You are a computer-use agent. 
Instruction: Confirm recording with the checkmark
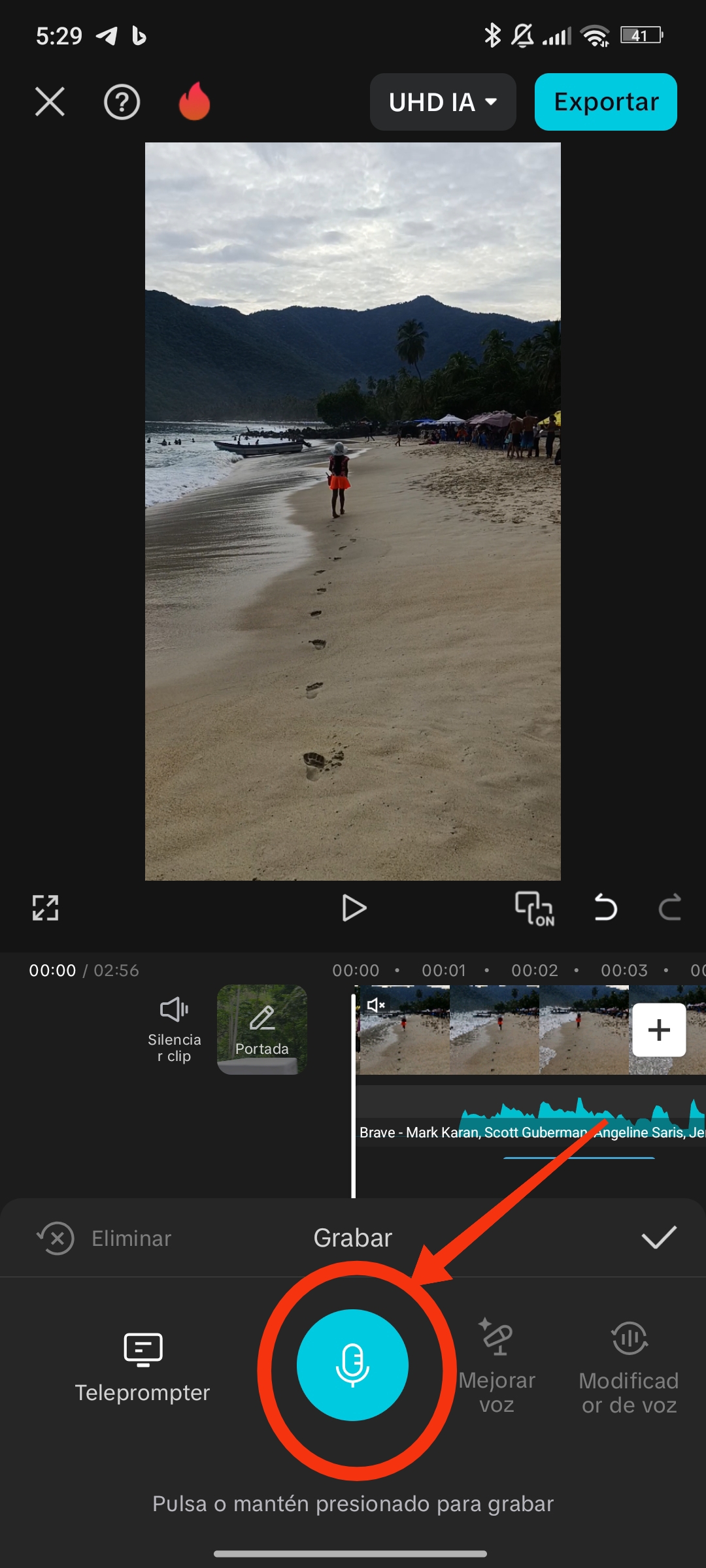pyautogui.click(x=658, y=1237)
